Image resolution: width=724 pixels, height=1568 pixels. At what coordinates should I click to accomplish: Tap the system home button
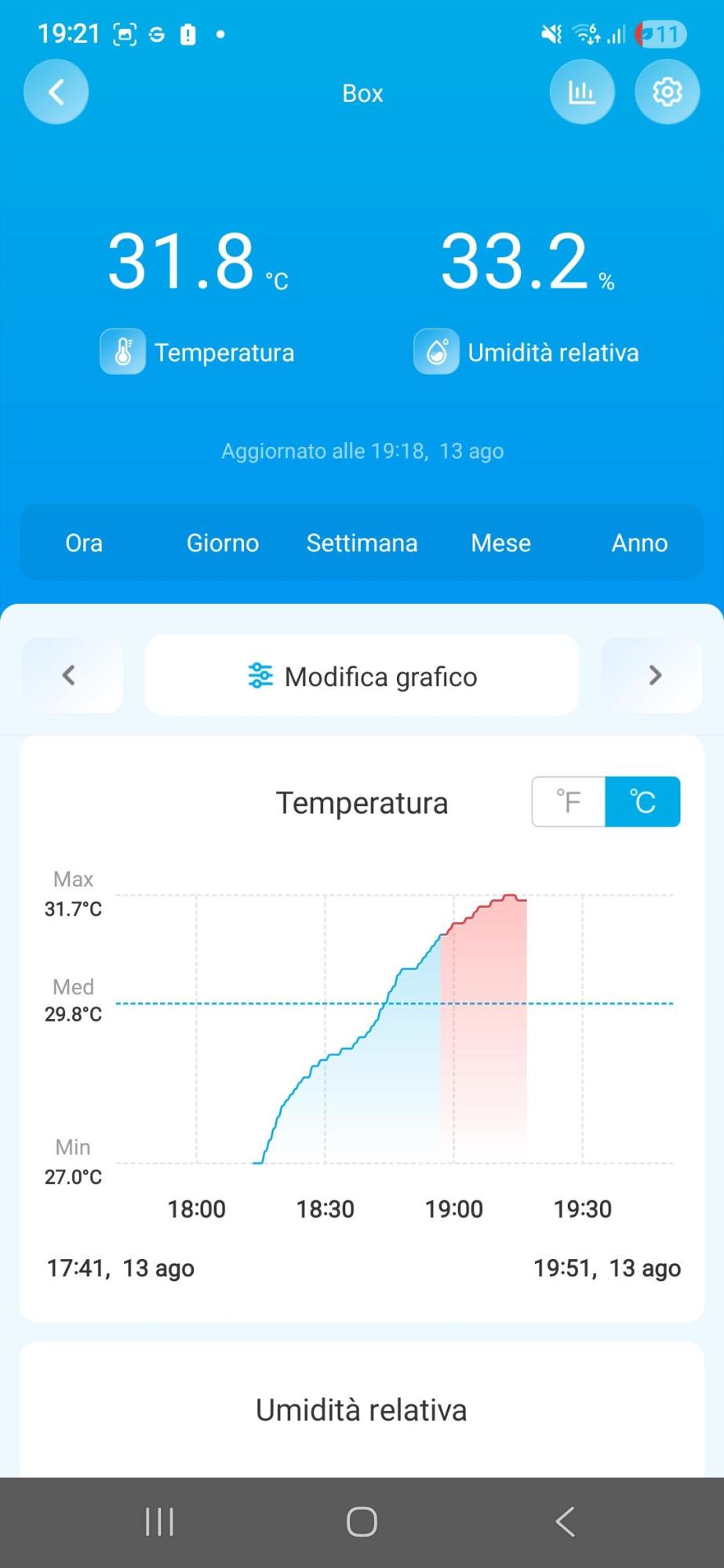tap(362, 1522)
